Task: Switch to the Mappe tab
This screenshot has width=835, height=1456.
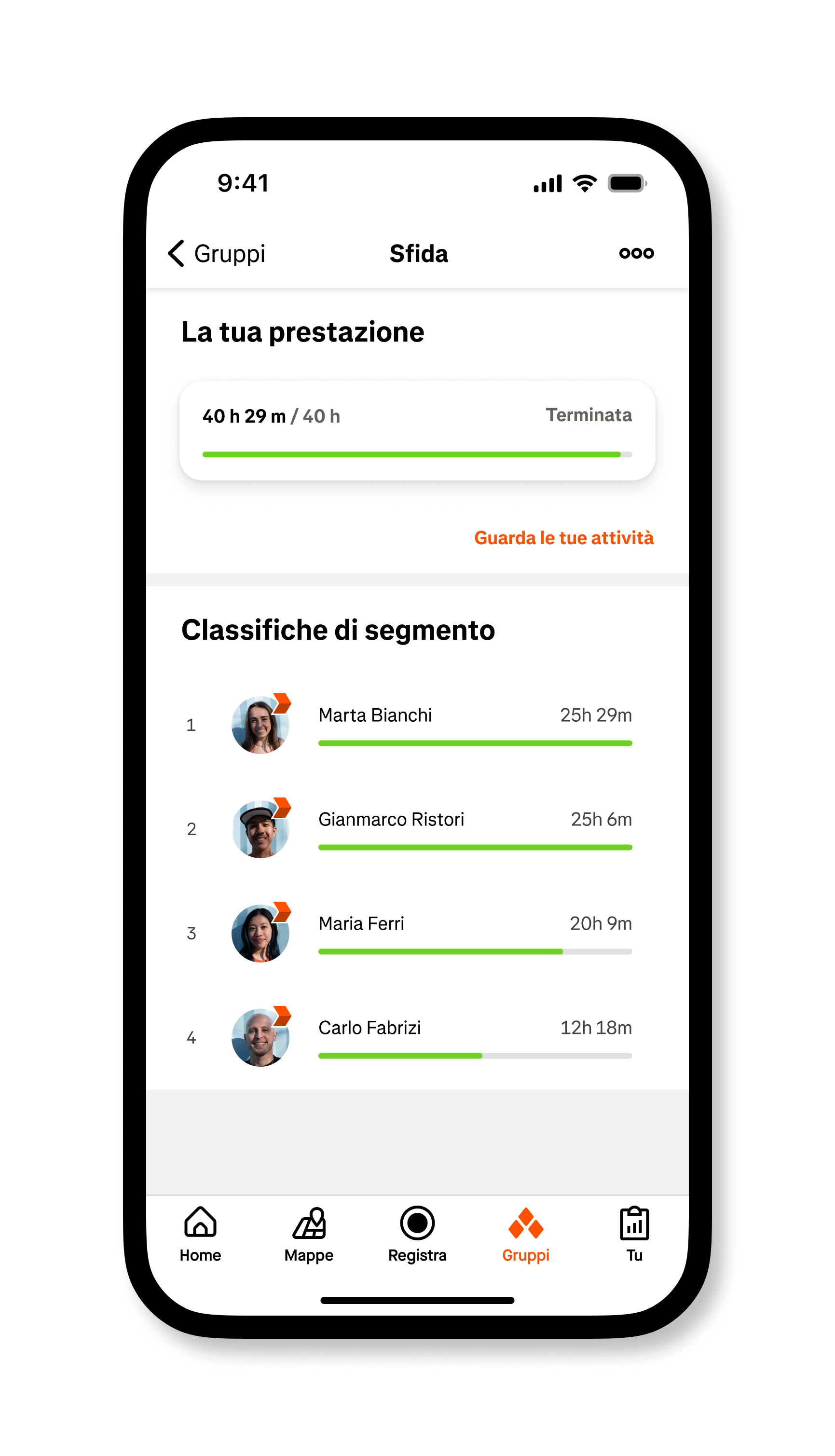Action: [309, 1235]
